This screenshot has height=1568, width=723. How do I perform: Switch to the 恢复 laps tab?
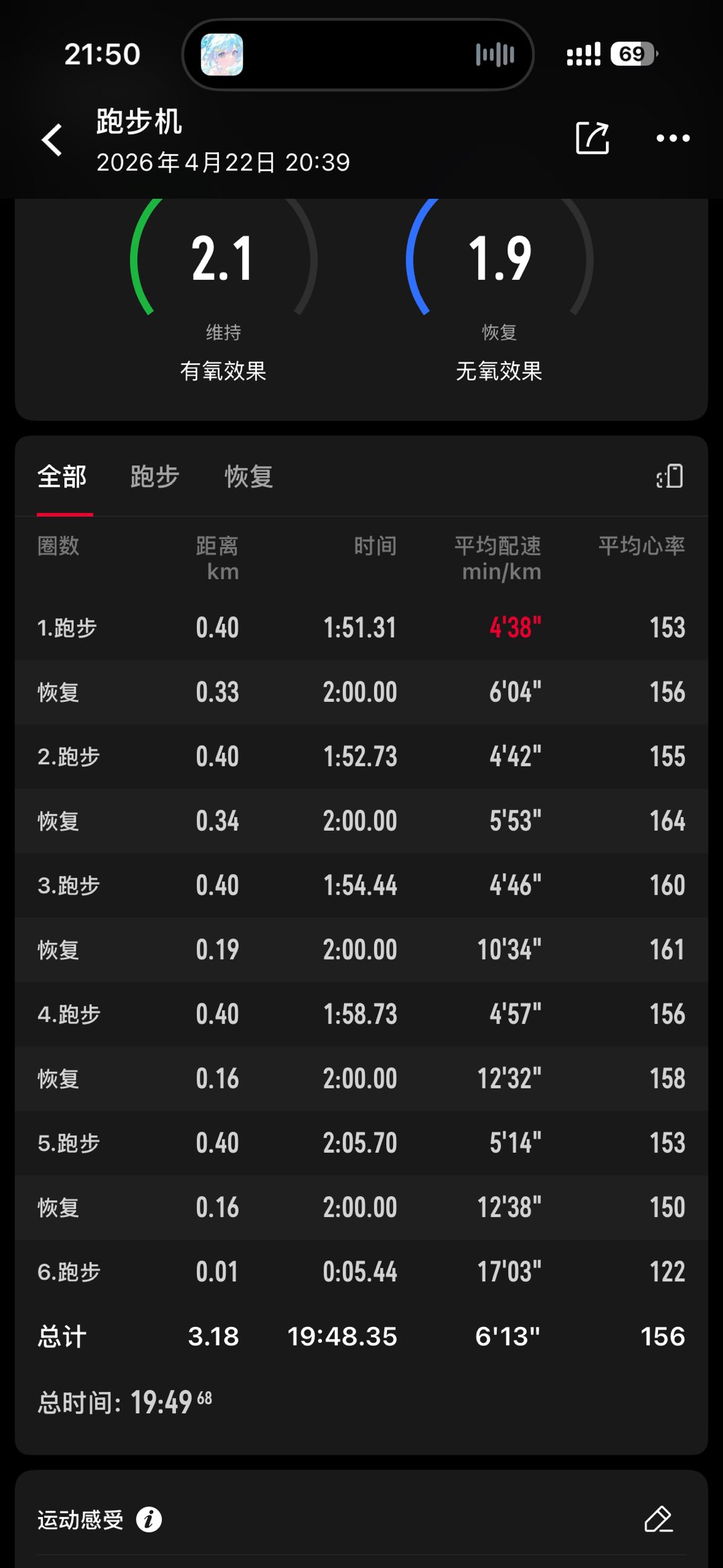tap(248, 477)
